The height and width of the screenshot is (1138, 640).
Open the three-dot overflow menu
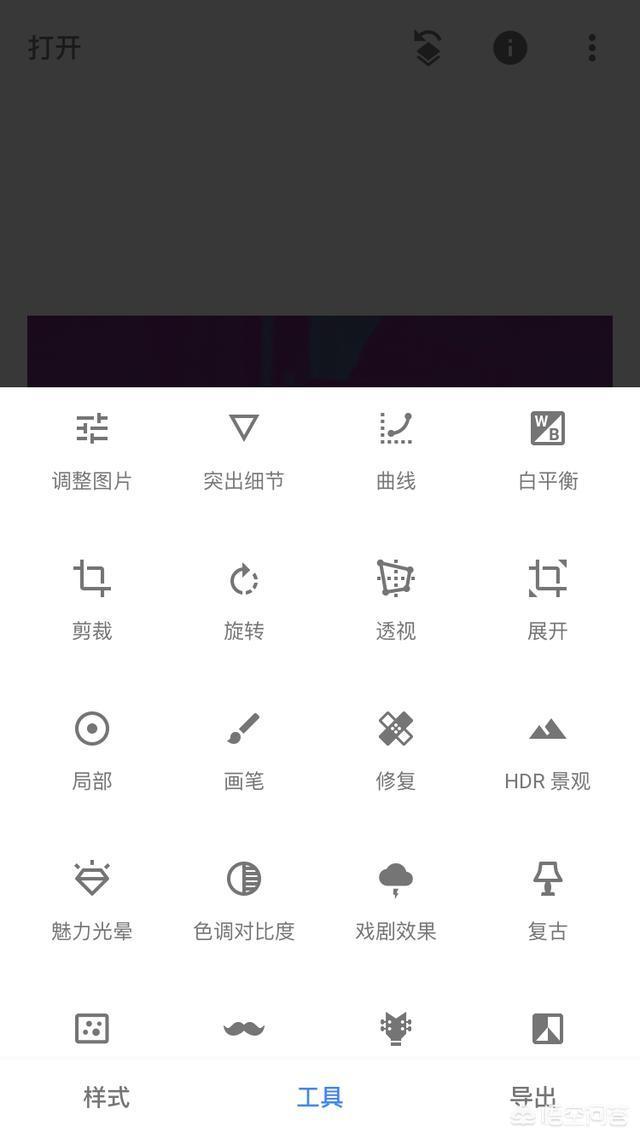point(592,48)
